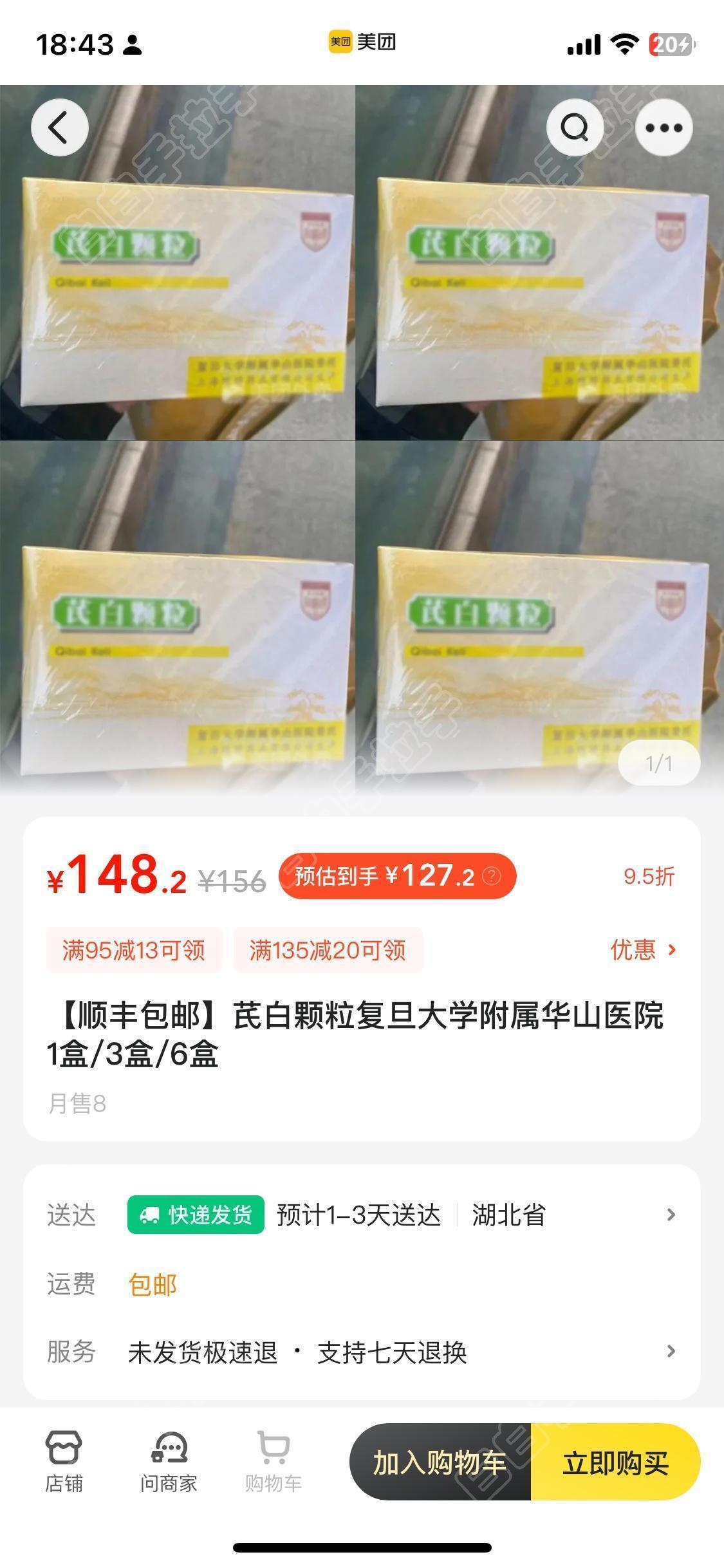This screenshot has width=724, height=1568.
Task: Go back using the top-left arrow
Action: point(59,127)
